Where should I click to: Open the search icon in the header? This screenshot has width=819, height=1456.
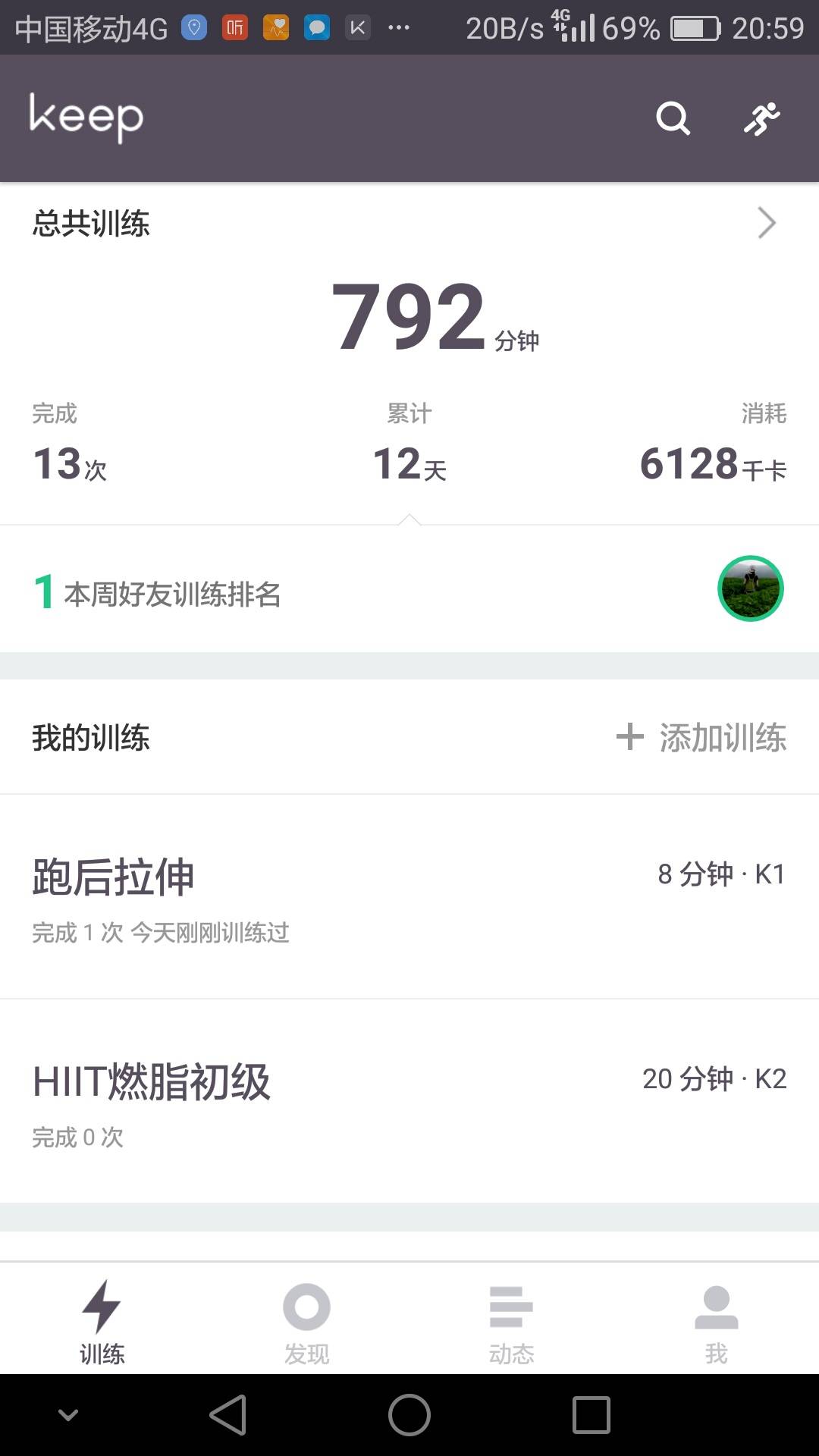pos(673,118)
